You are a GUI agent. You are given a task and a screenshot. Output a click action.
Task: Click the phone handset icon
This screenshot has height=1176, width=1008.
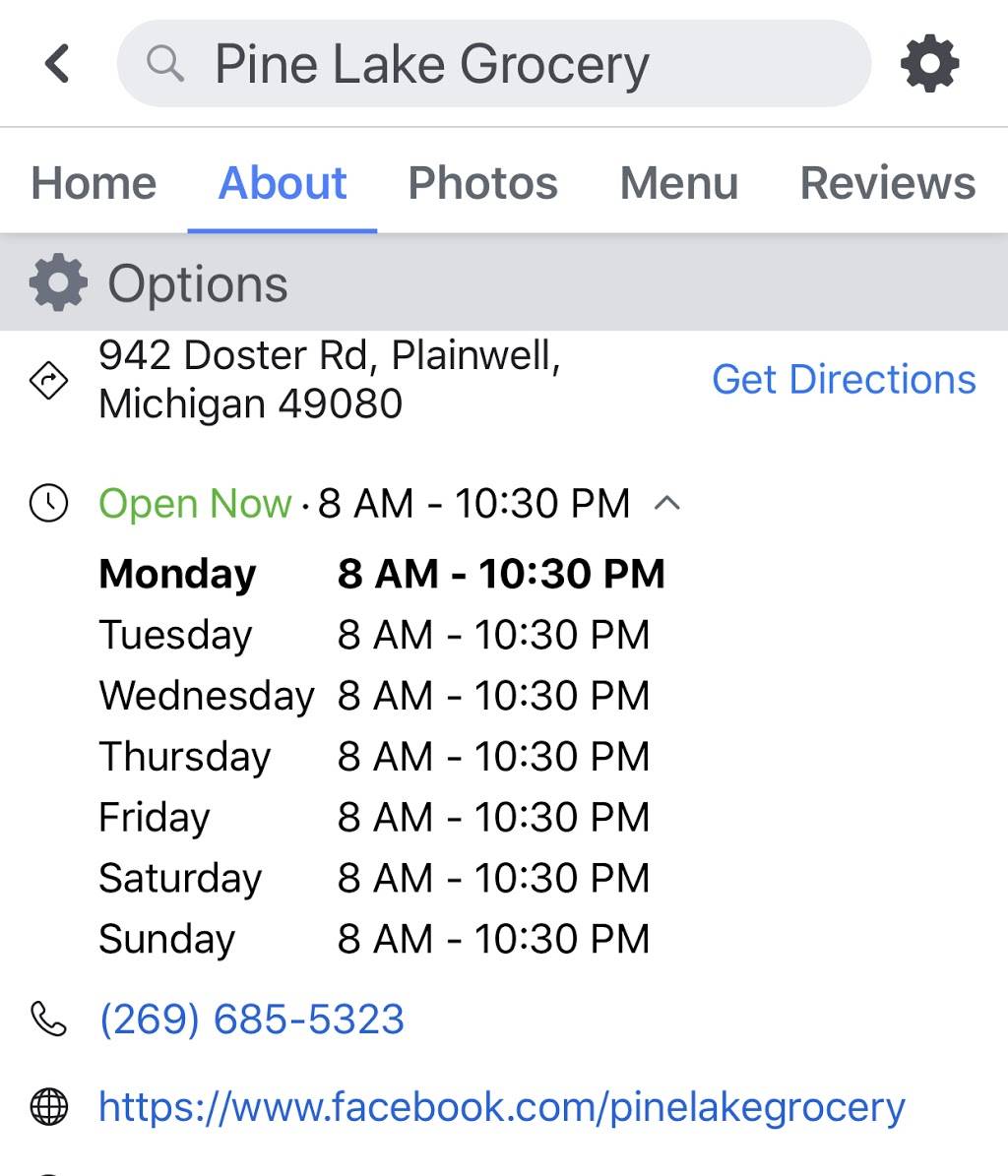tap(48, 1020)
